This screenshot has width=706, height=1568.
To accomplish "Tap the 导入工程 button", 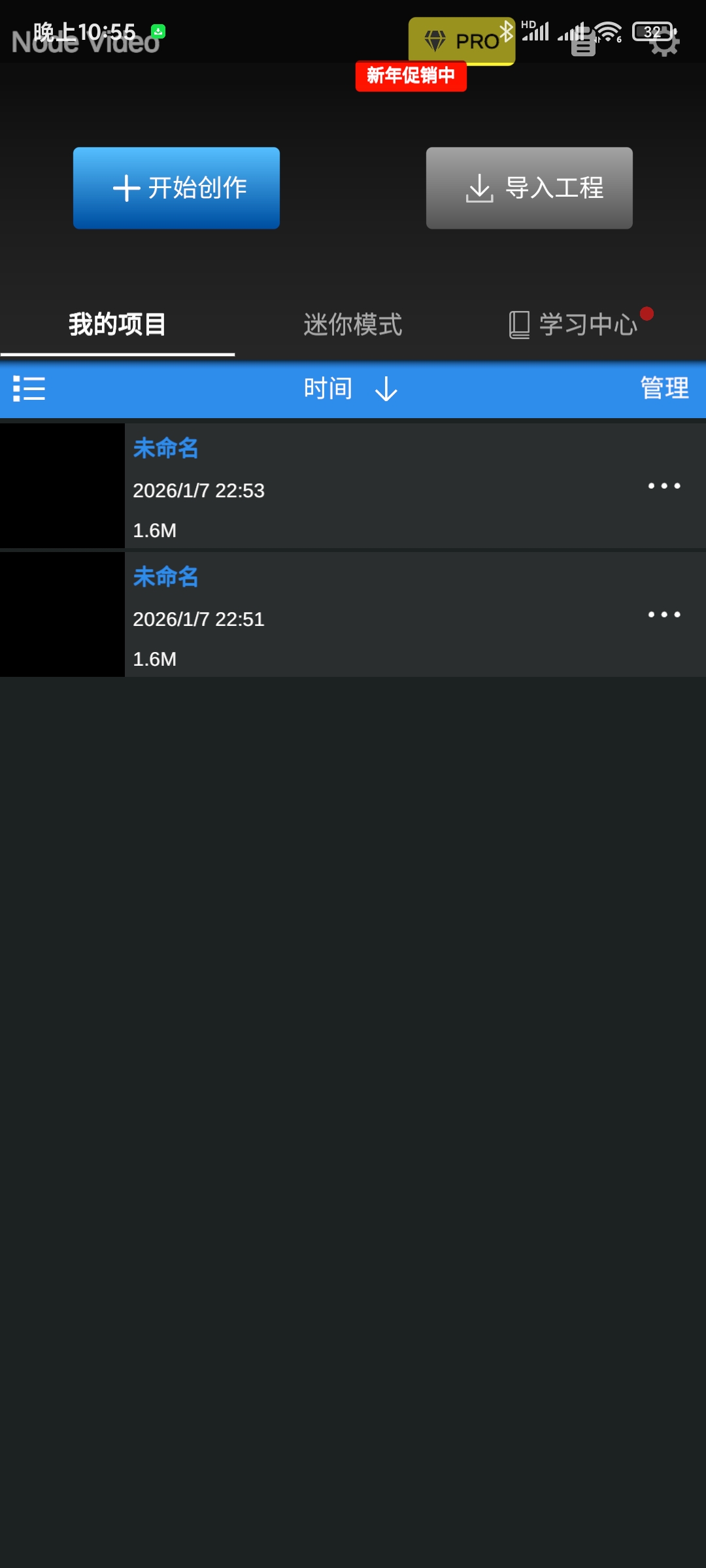I will click(529, 188).
